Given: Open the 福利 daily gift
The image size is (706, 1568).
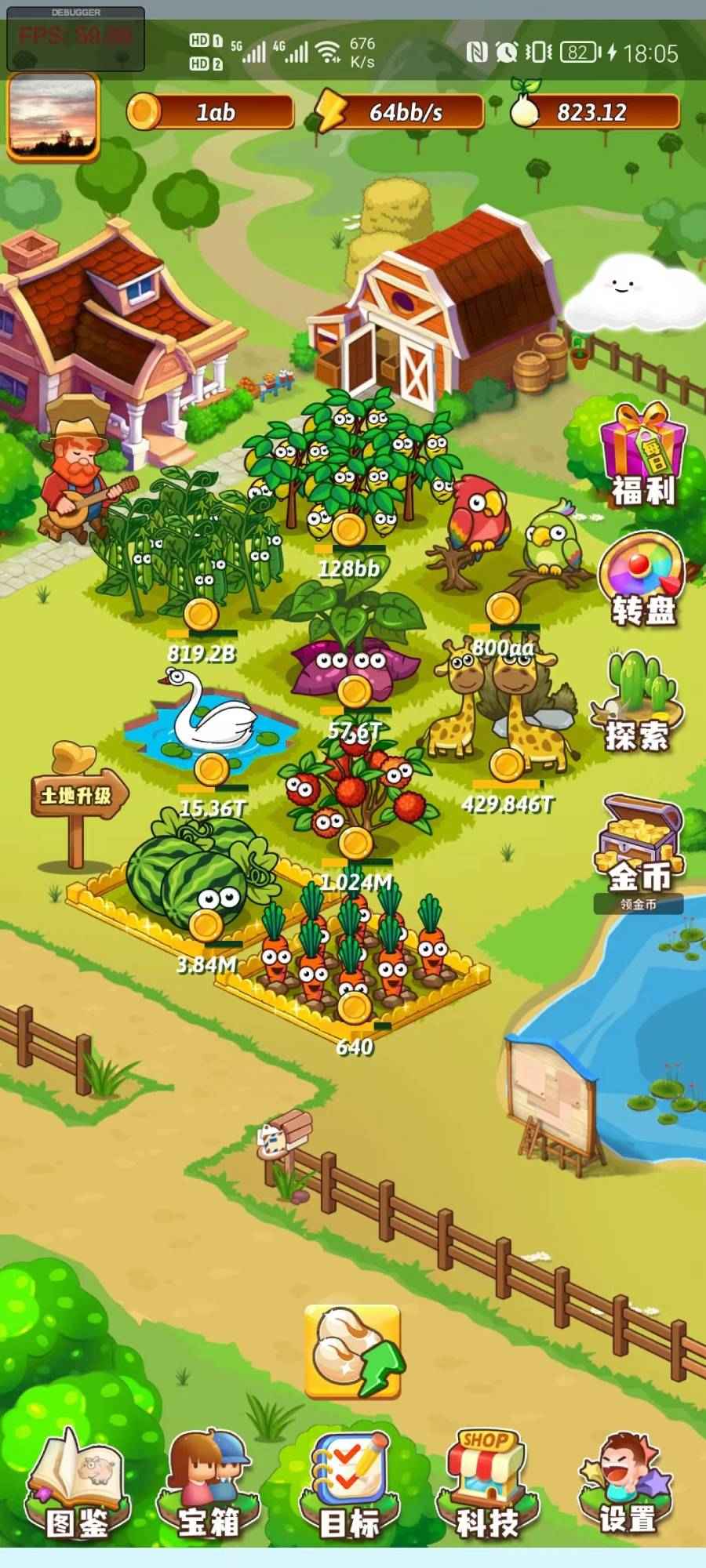Looking at the screenshot, I should click(642, 453).
